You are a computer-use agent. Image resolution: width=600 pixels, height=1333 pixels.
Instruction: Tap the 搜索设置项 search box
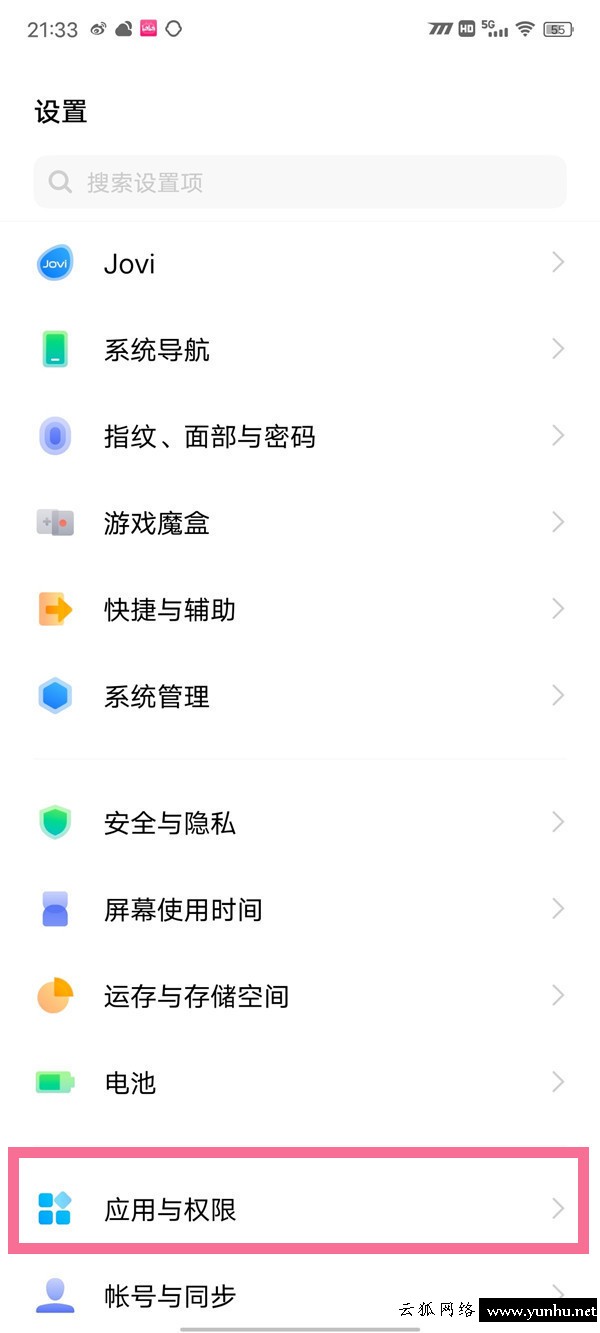[x=300, y=182]
